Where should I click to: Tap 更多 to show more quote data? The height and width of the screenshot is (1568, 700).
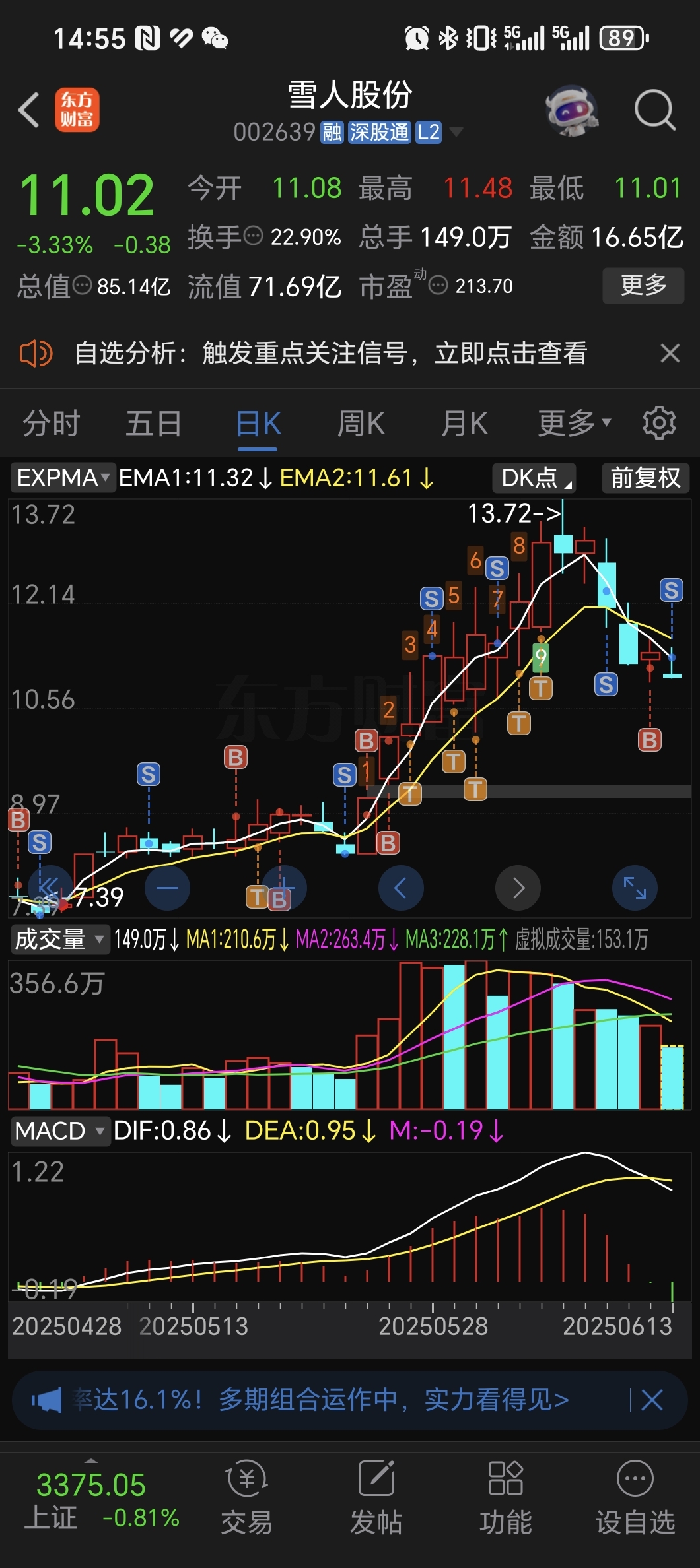(643, 285)
